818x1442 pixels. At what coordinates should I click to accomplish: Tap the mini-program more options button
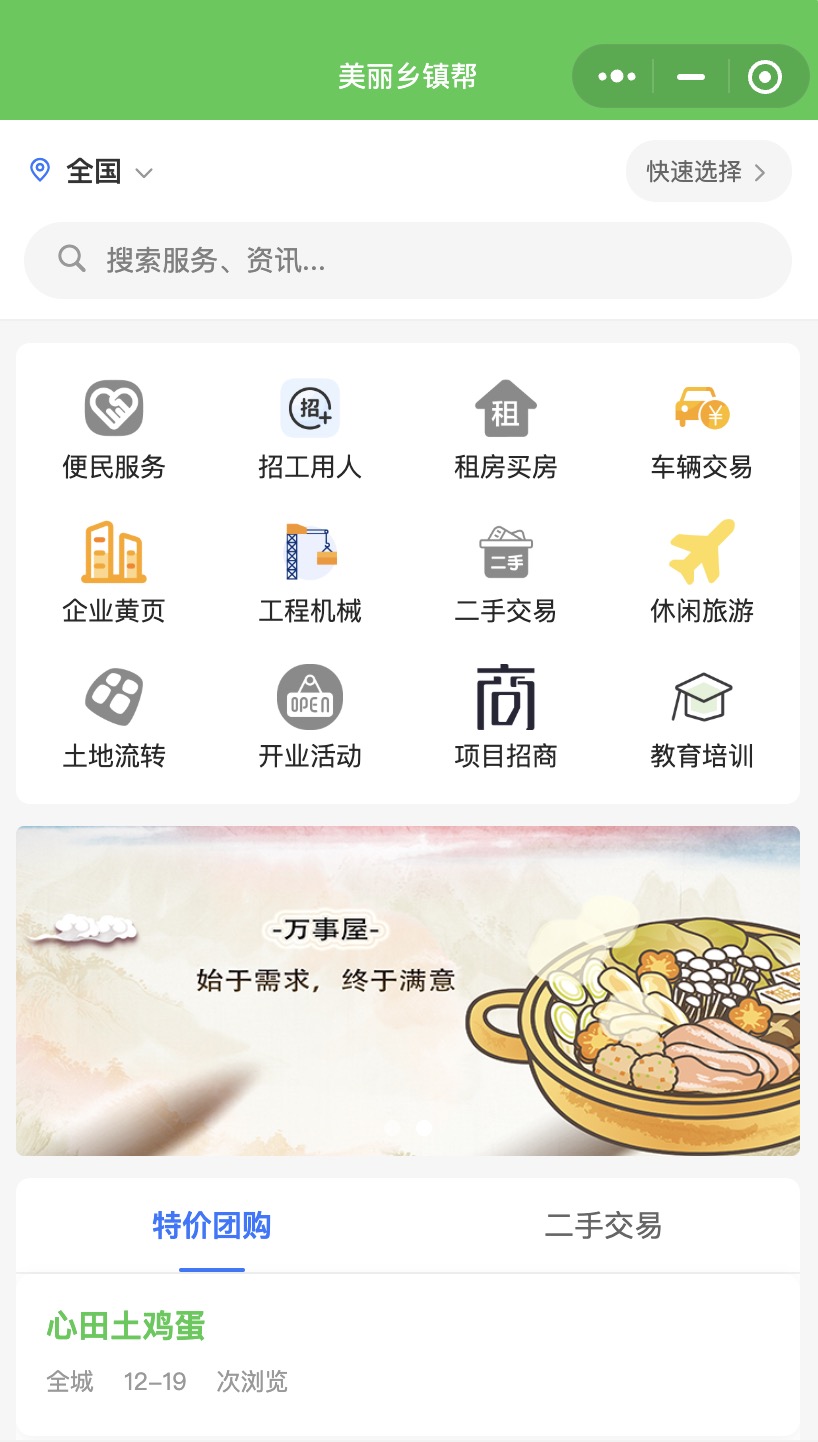pos(617,76)
